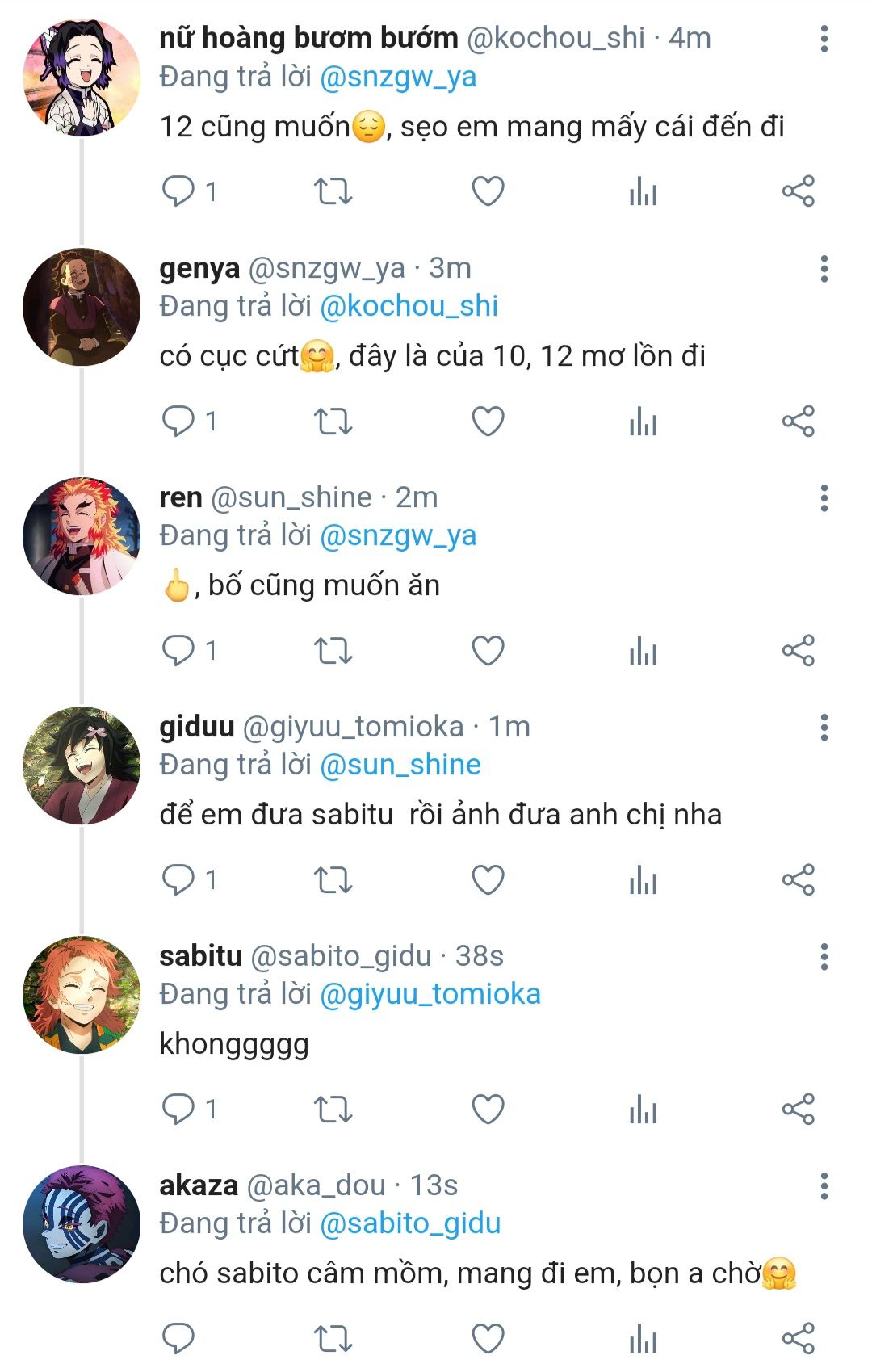The image size is (872, 1372).
Task: Open the @sun_shine mention in giduu's reply
Action: tap(400, 765)
